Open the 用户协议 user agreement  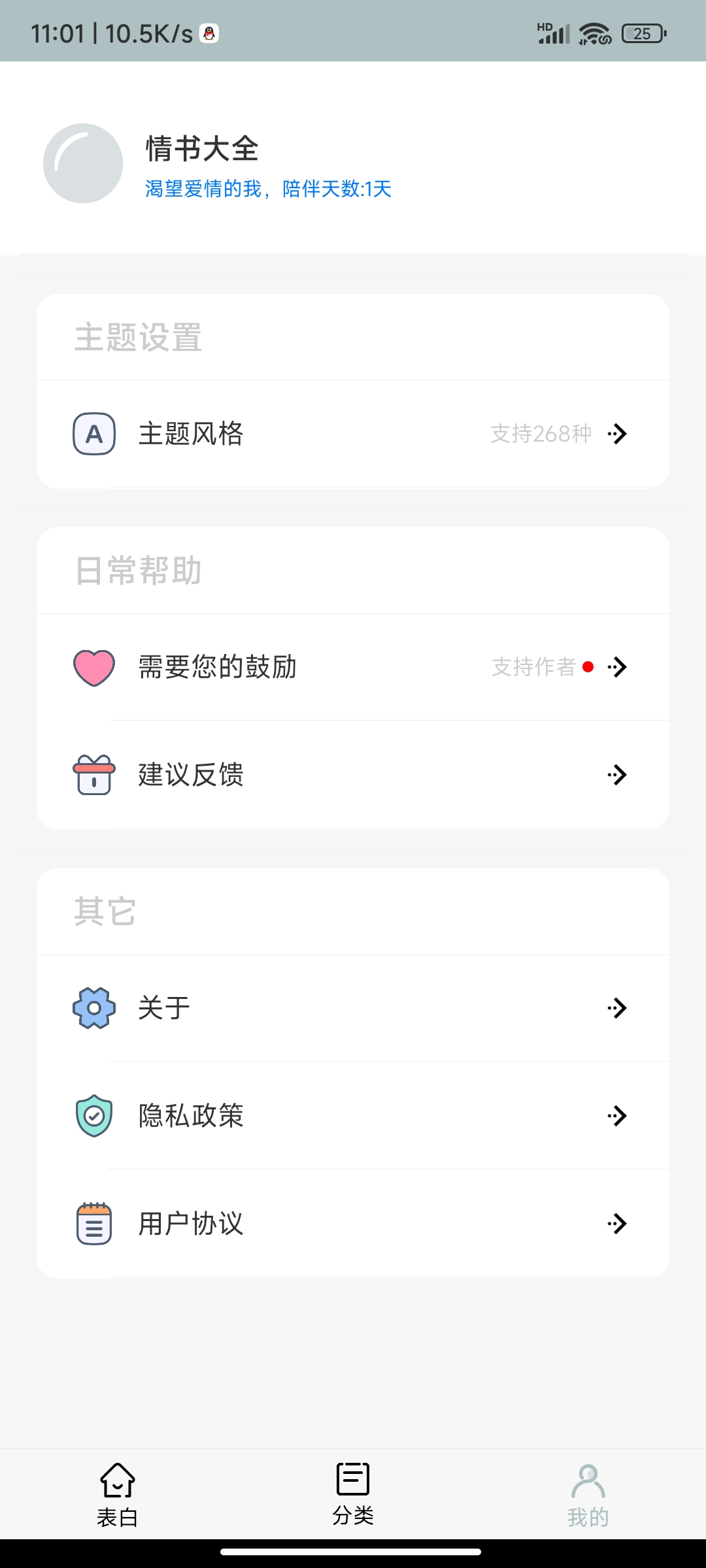(353, 1224)
